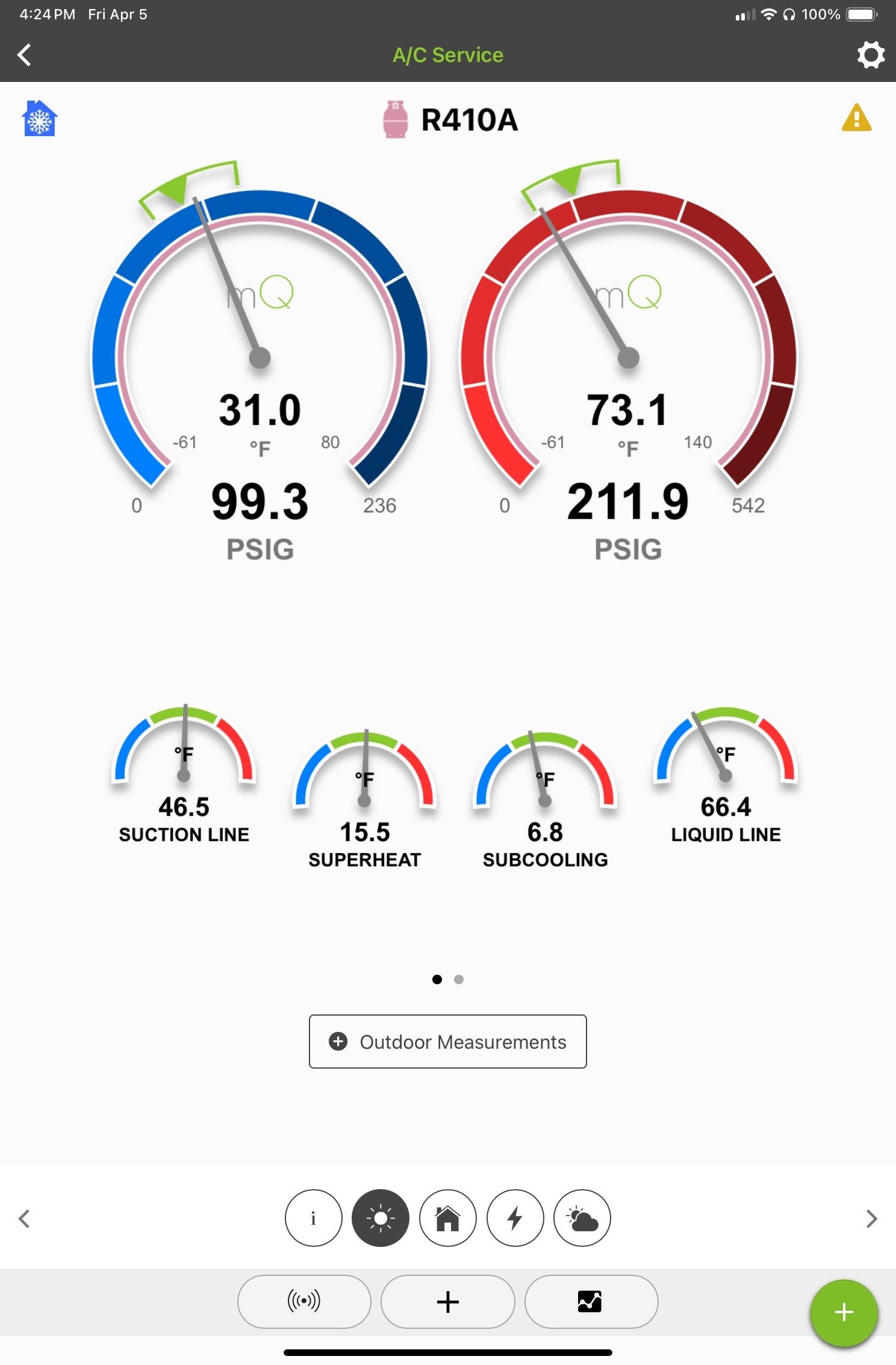Open the info circle button
The width and height of the screenshot is (896, 1365).
[x=313, y=1218]
